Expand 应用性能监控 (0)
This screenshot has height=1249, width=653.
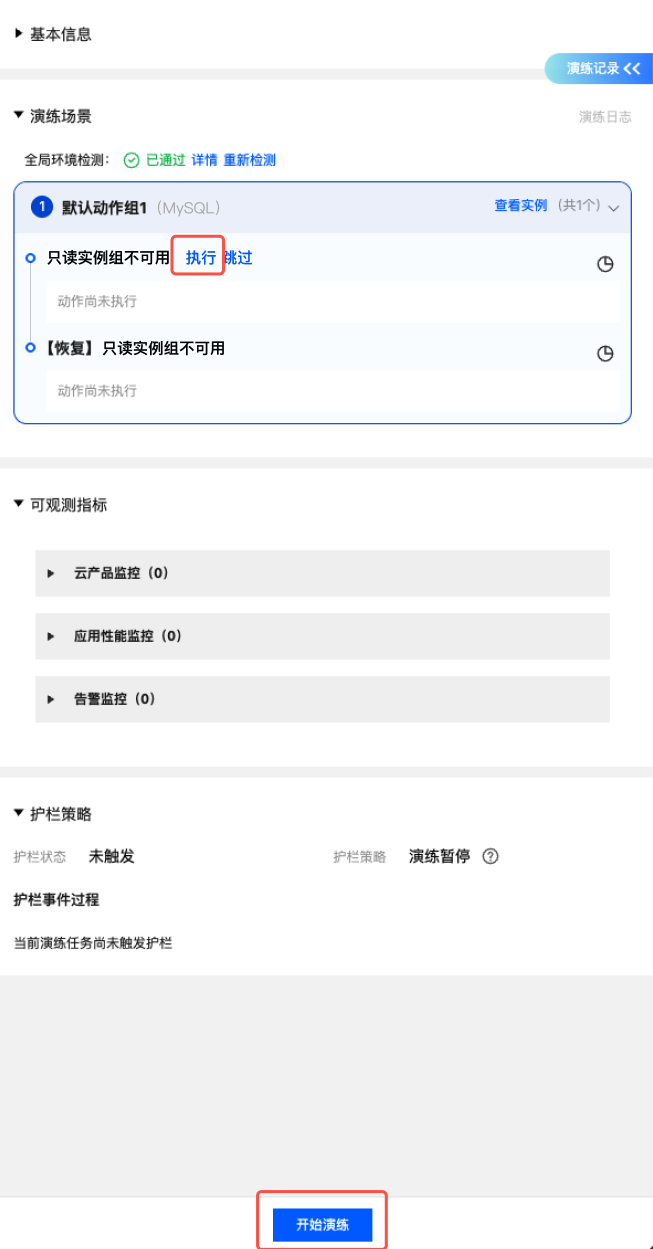coord(51,637)
